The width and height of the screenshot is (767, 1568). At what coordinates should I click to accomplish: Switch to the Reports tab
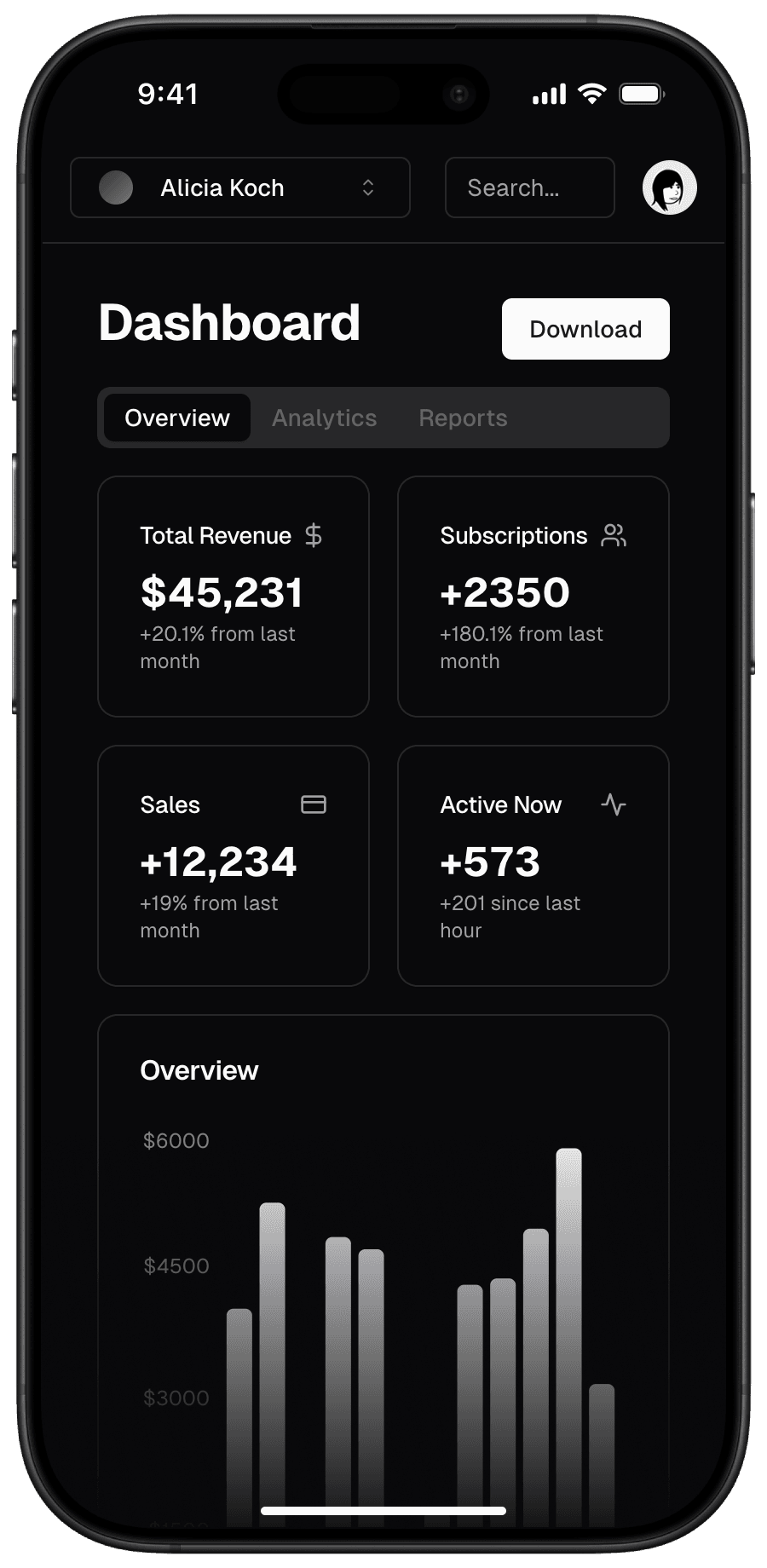coord(463,418)
